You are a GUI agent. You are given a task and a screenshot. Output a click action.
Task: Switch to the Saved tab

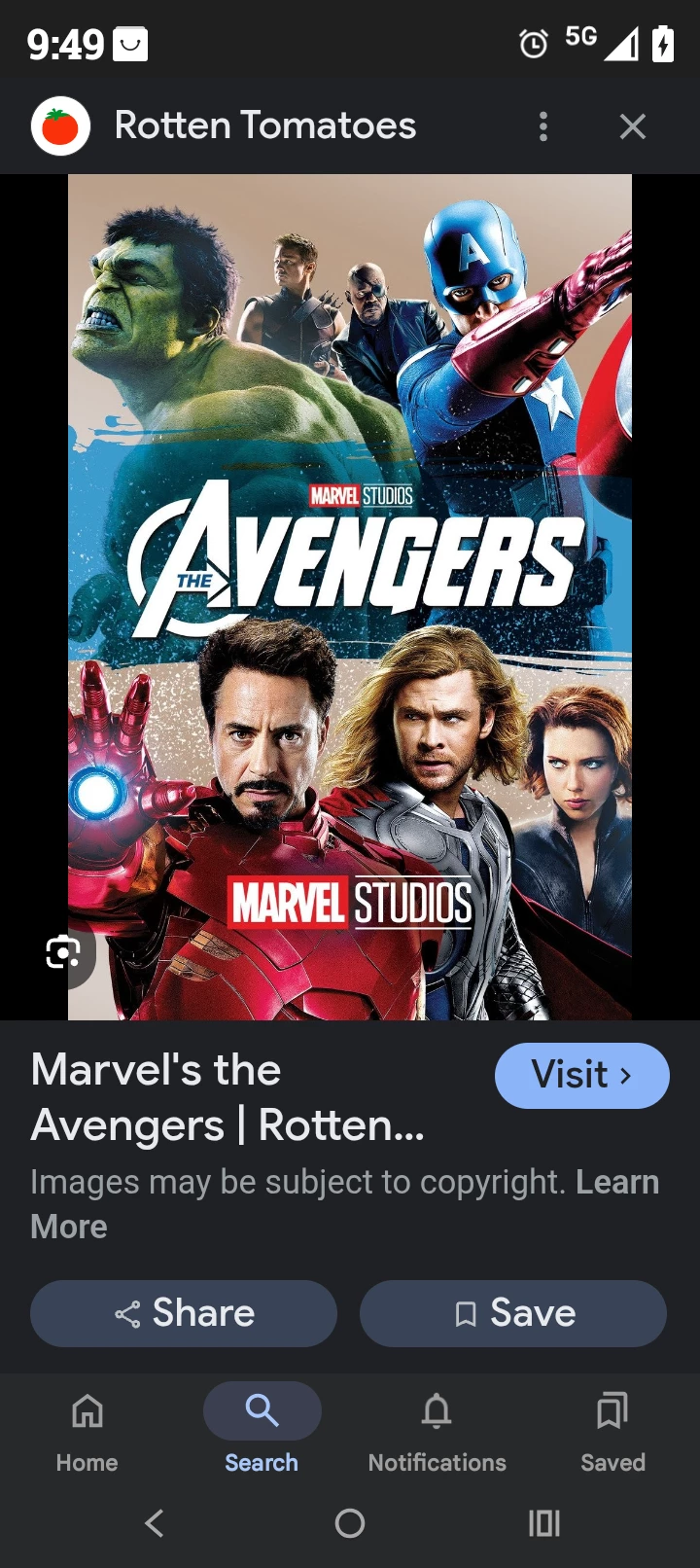(612, 1432)
